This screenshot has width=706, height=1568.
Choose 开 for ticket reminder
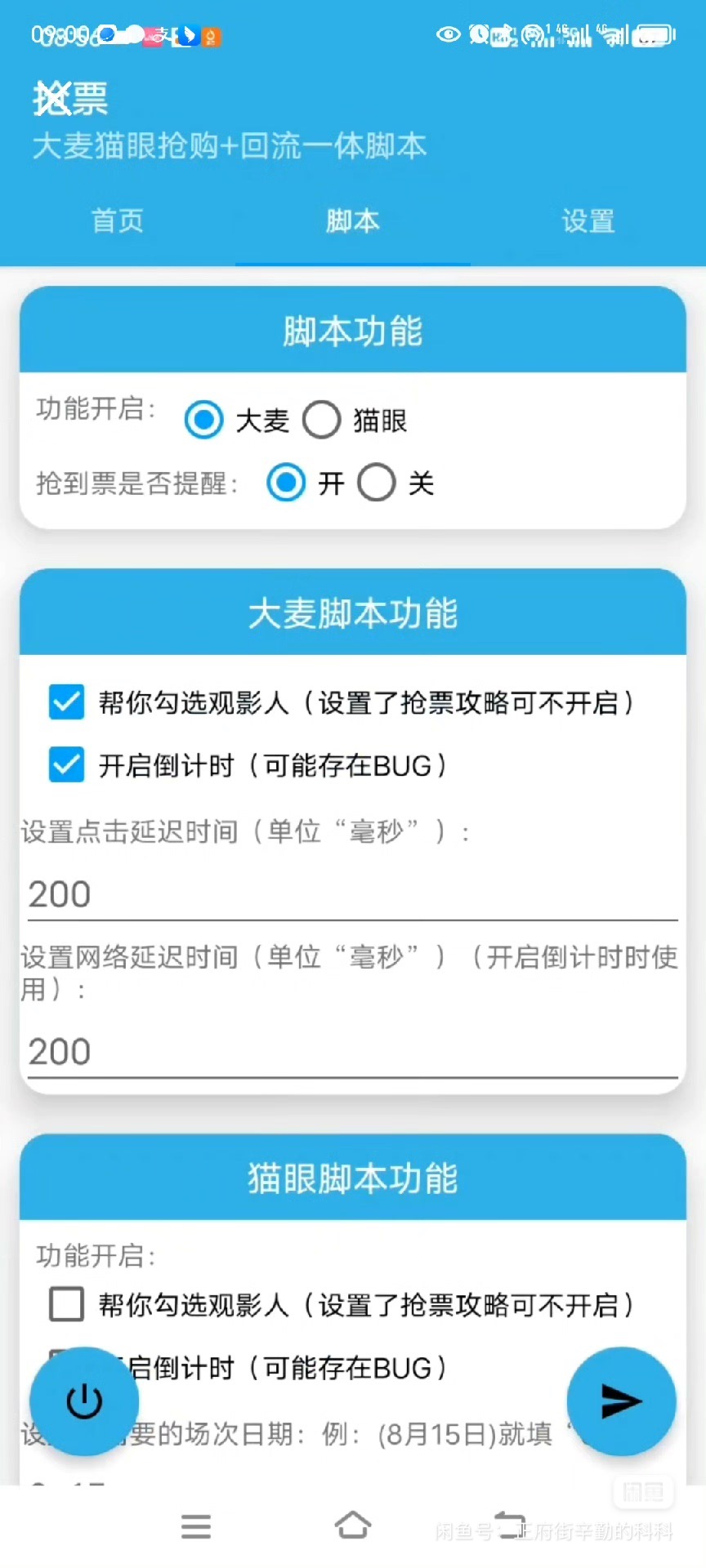(286, 483)
